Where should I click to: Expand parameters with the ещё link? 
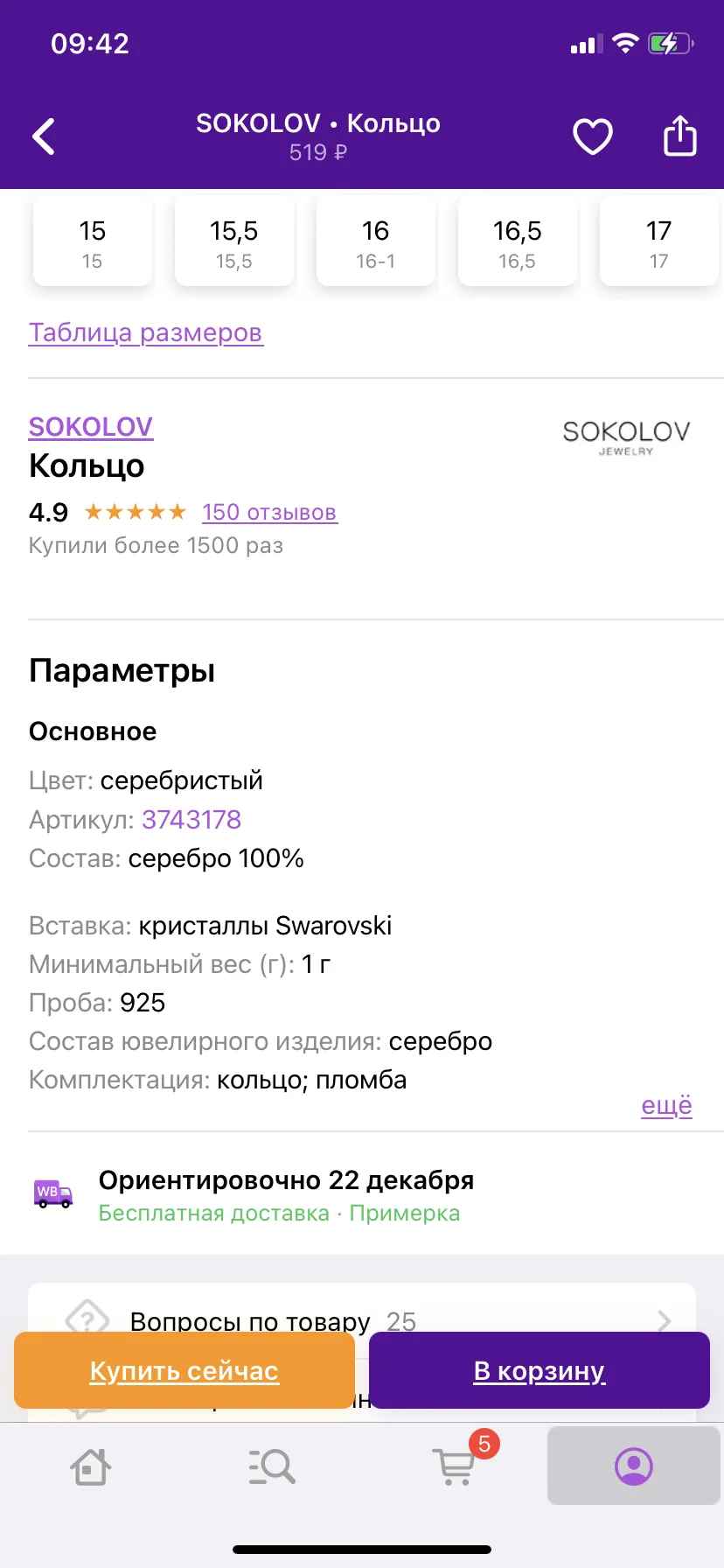click(x=667, y=1105)
